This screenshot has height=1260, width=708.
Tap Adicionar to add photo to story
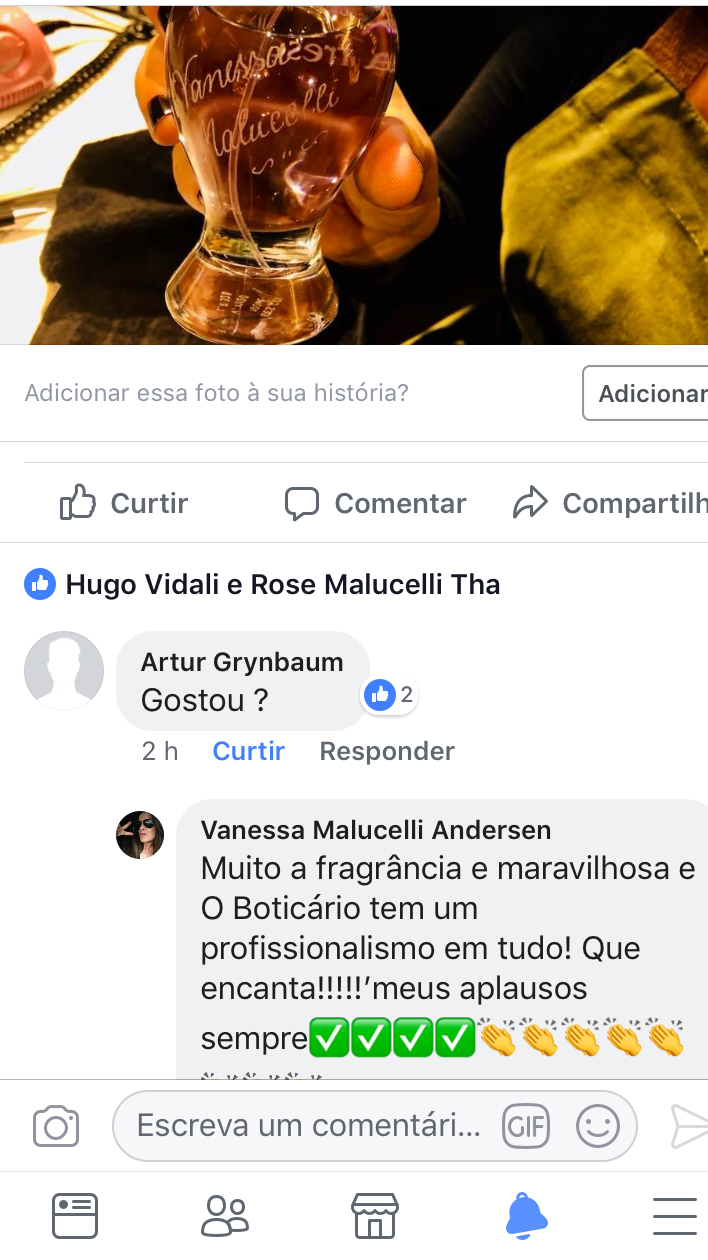click(x=650, y=393)
